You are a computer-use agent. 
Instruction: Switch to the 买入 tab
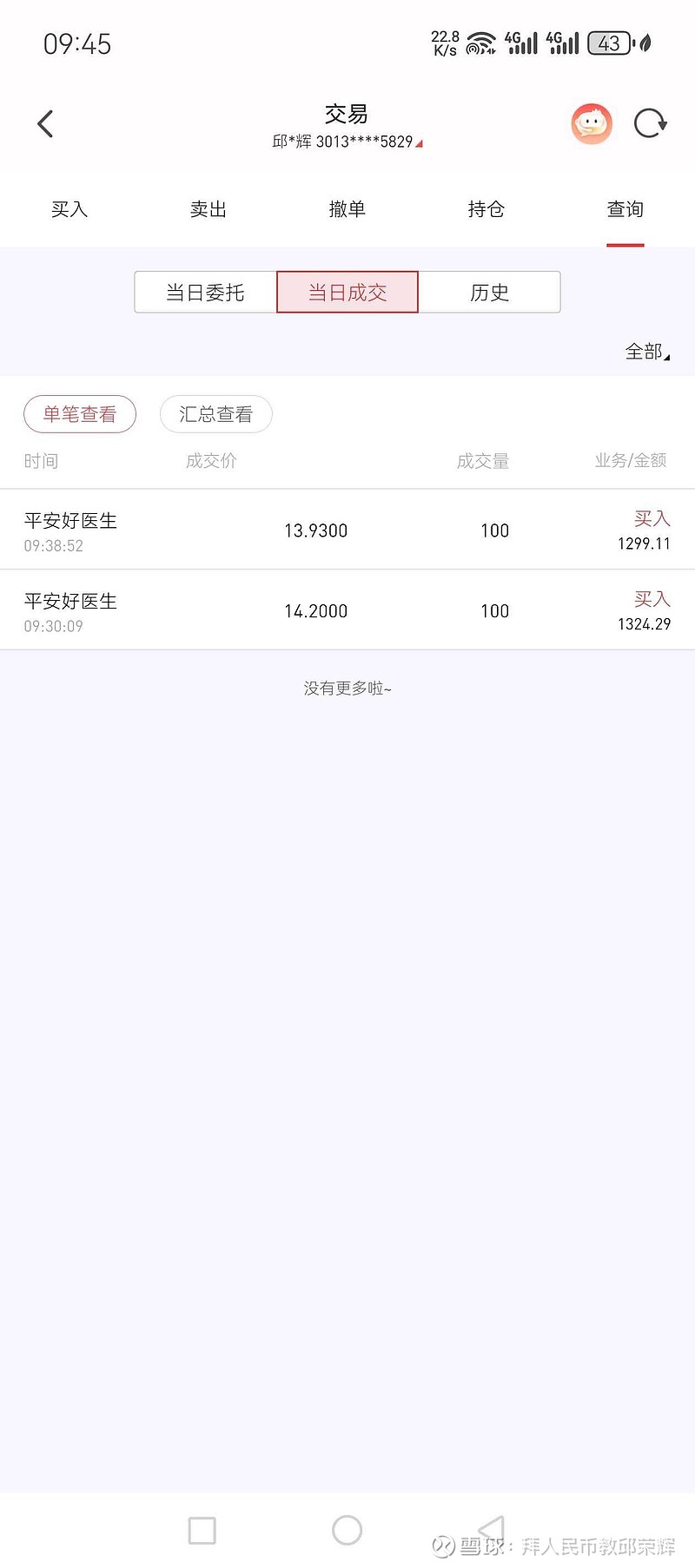click(x=69, y=209)
